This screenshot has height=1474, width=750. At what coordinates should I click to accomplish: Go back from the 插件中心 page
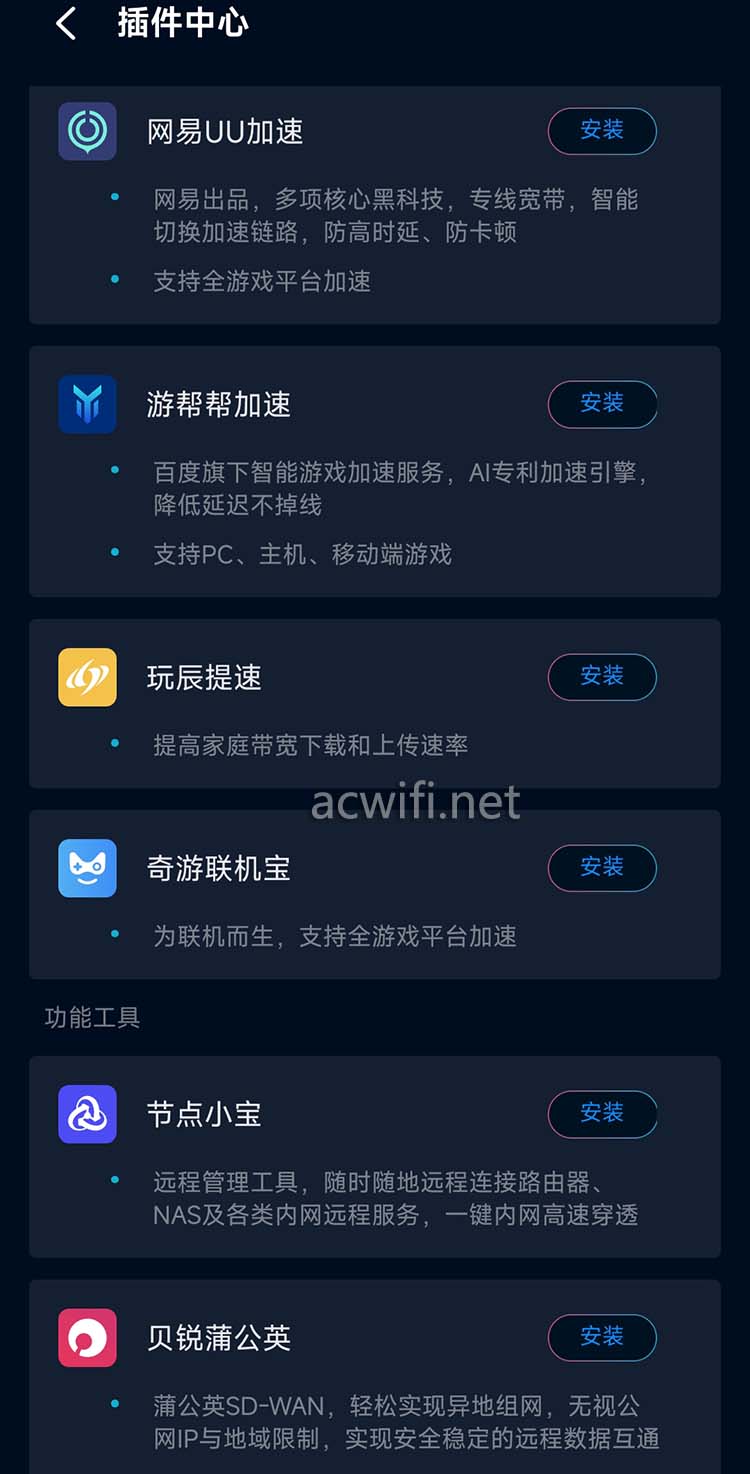click(x=66, y=24)
